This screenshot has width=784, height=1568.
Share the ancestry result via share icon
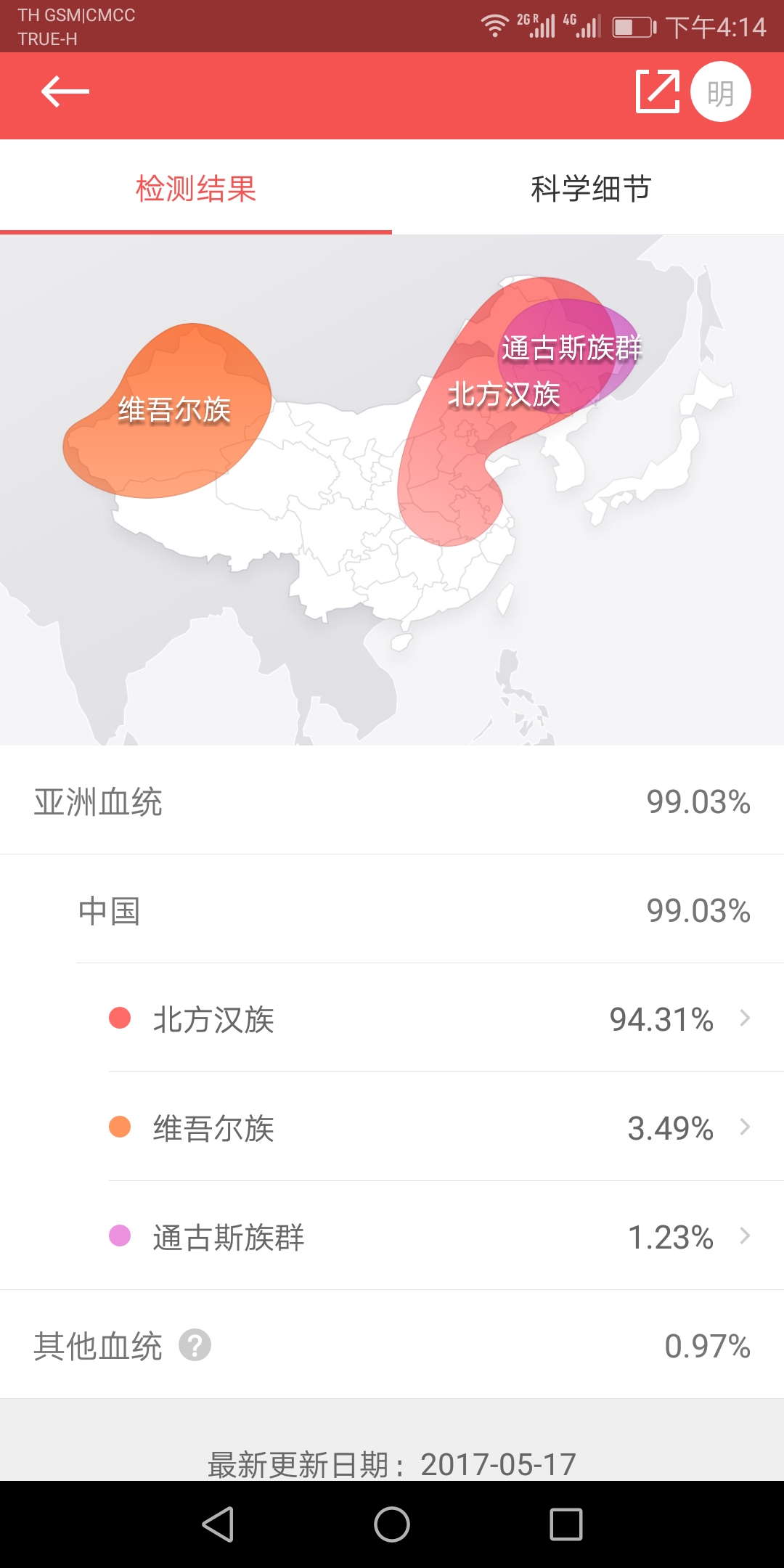point(657,92)
